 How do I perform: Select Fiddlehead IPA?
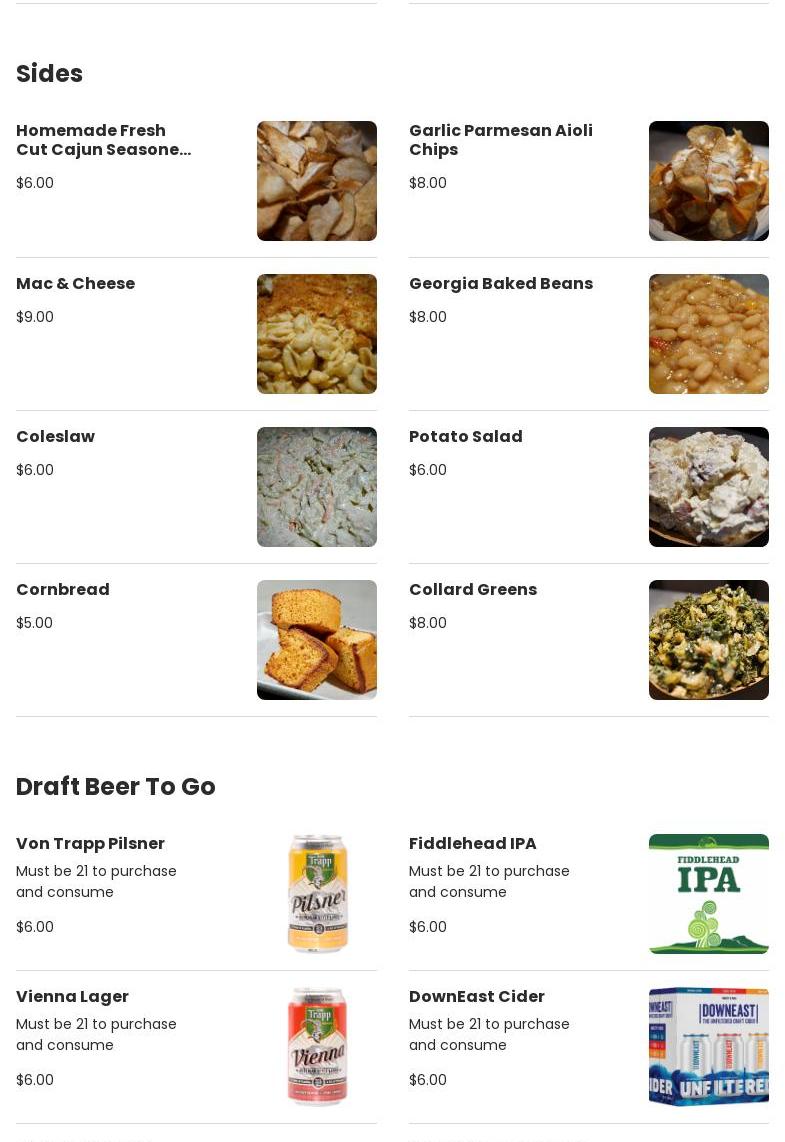[472, 844]
